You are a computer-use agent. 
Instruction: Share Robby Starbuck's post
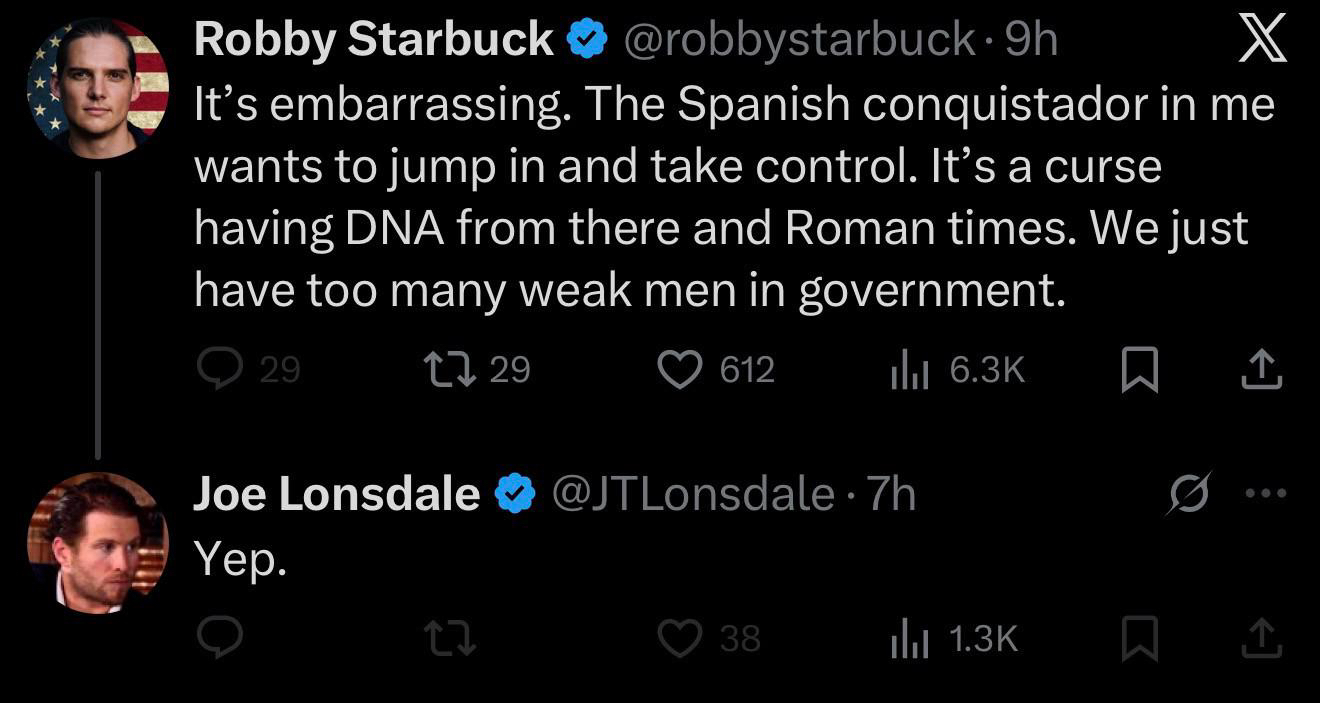[x=1261, y=370]
